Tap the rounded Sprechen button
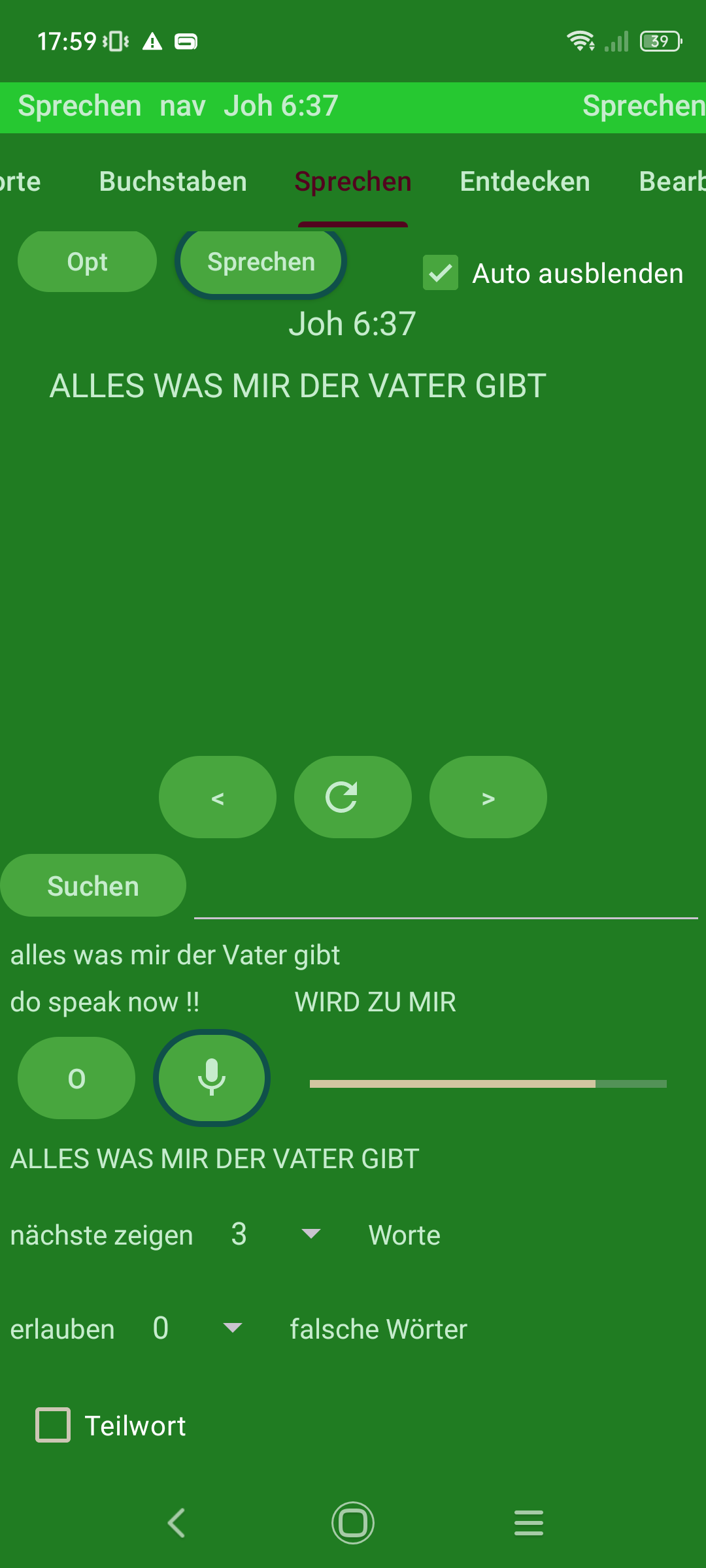 (261, 262)
